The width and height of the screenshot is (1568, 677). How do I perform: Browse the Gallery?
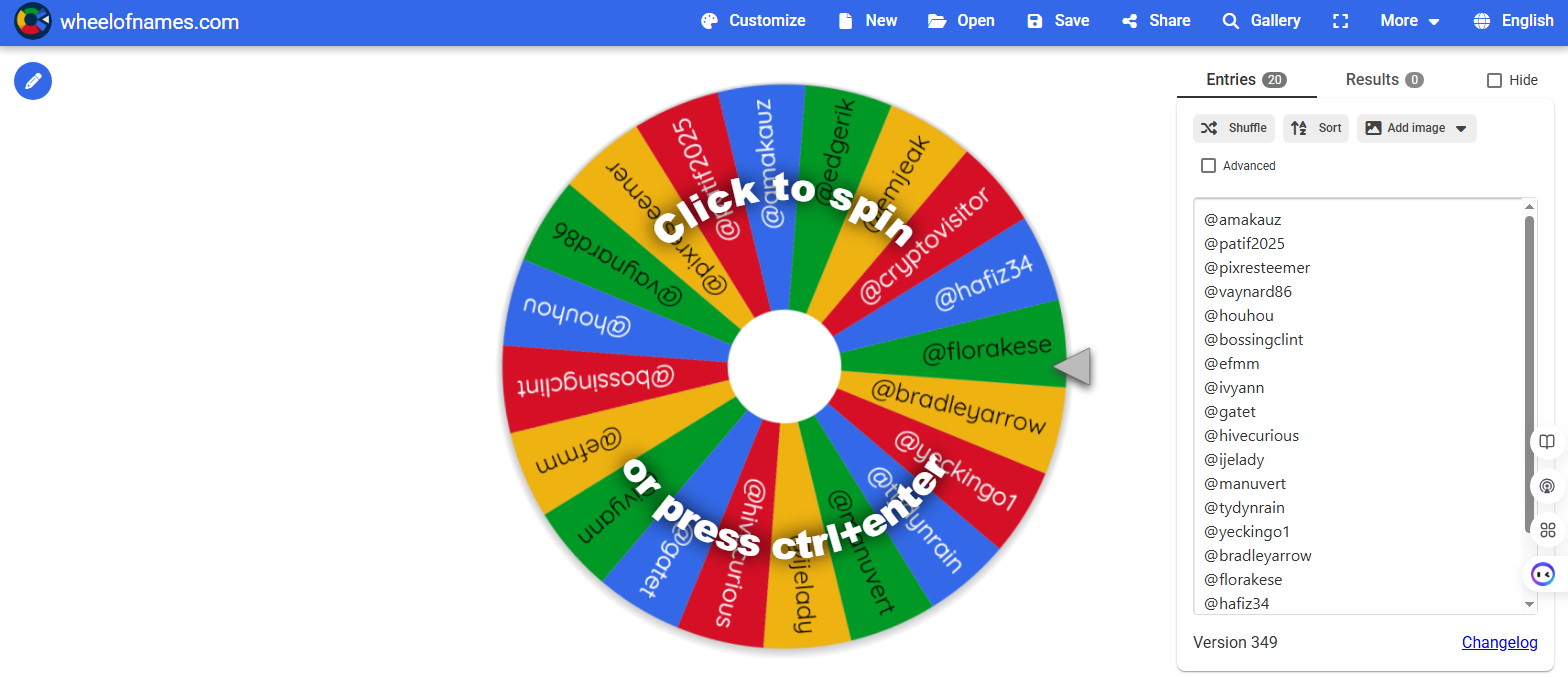[x=1261, y=21]
